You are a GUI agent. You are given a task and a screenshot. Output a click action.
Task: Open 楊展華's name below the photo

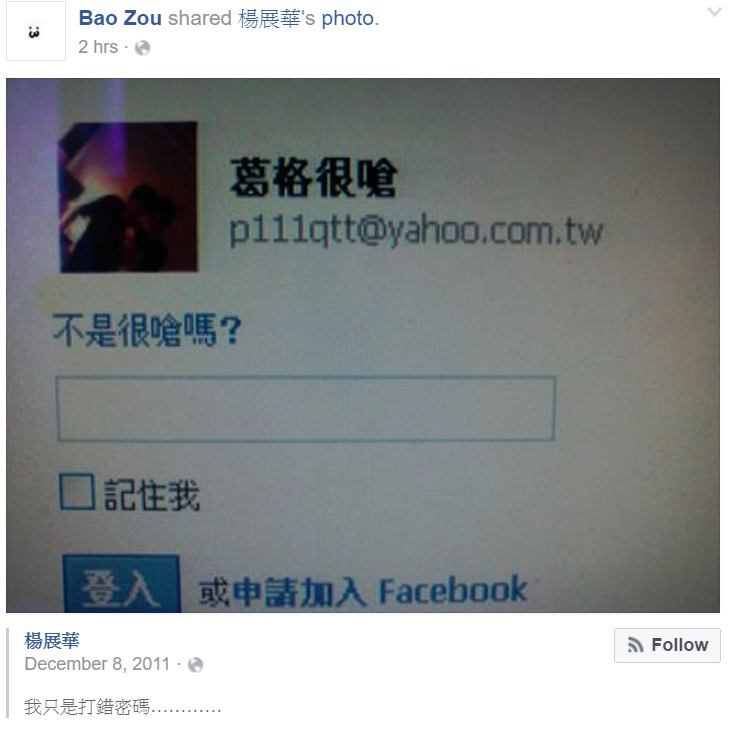click(52, 641)
